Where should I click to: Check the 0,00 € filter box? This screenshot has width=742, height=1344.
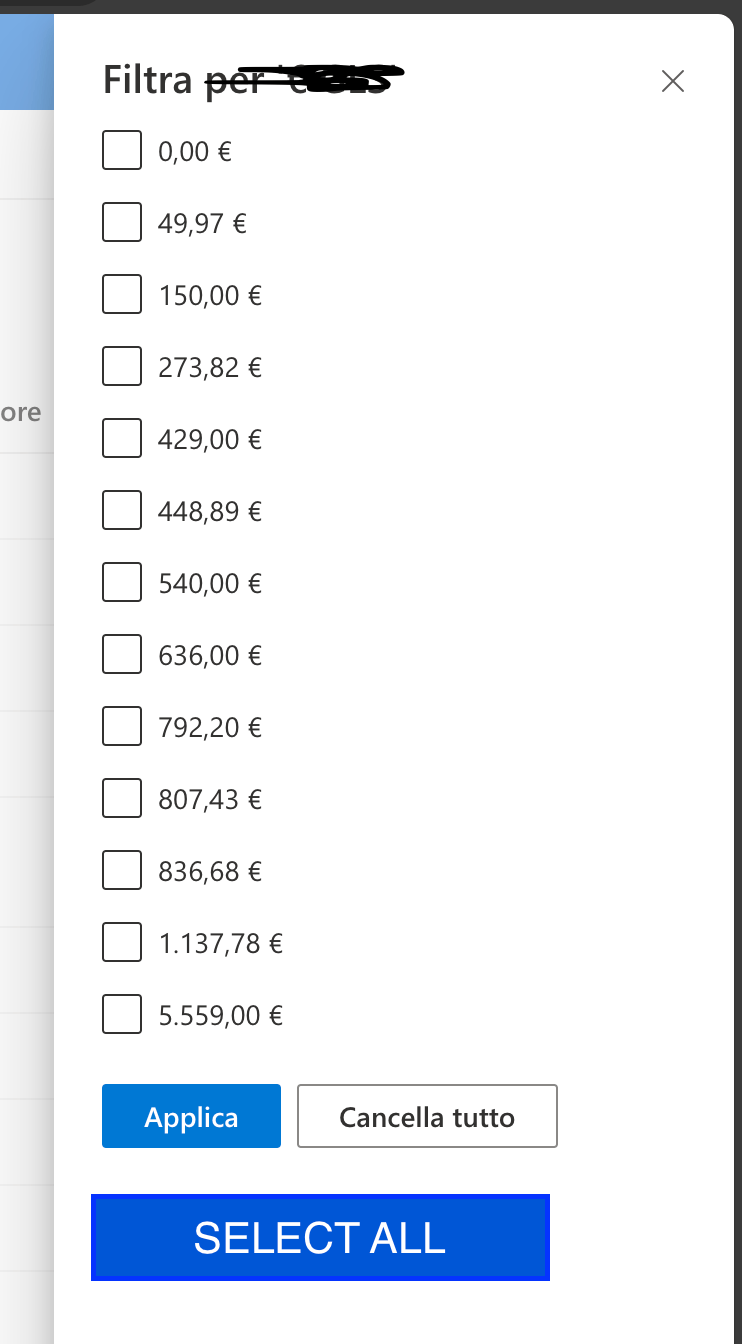coord(122,151)
